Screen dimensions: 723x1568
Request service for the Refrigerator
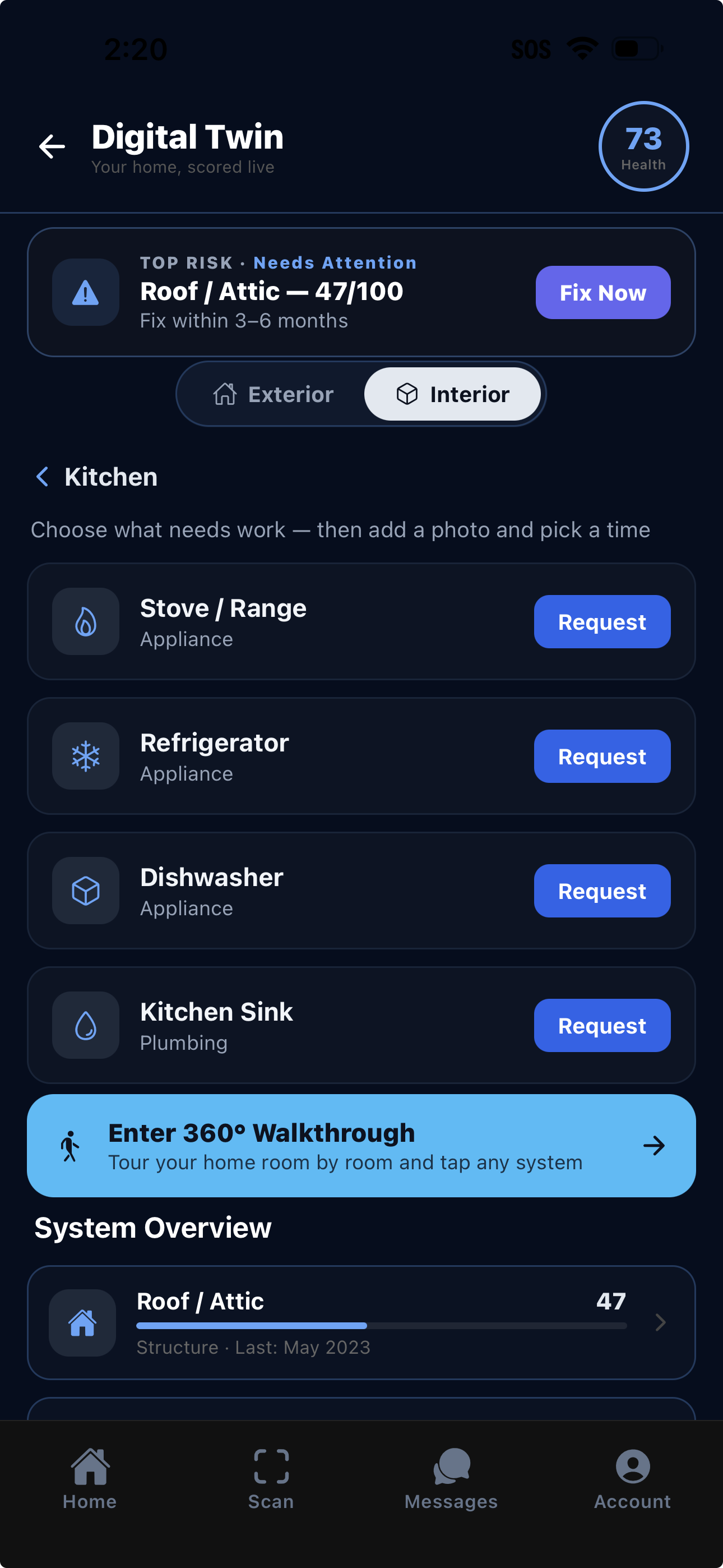(602, 756)
